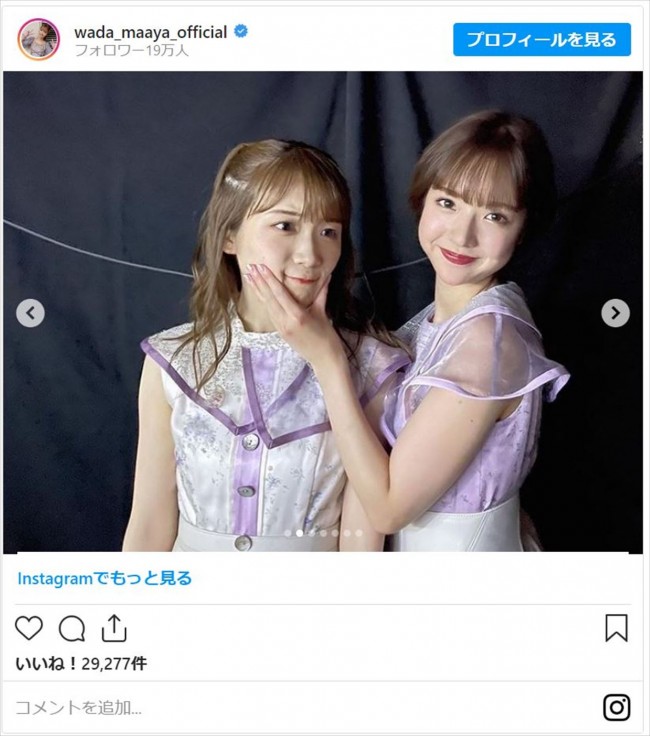Like this post with the heart icon
Viewport: 650px width, 736px height.
29,628
